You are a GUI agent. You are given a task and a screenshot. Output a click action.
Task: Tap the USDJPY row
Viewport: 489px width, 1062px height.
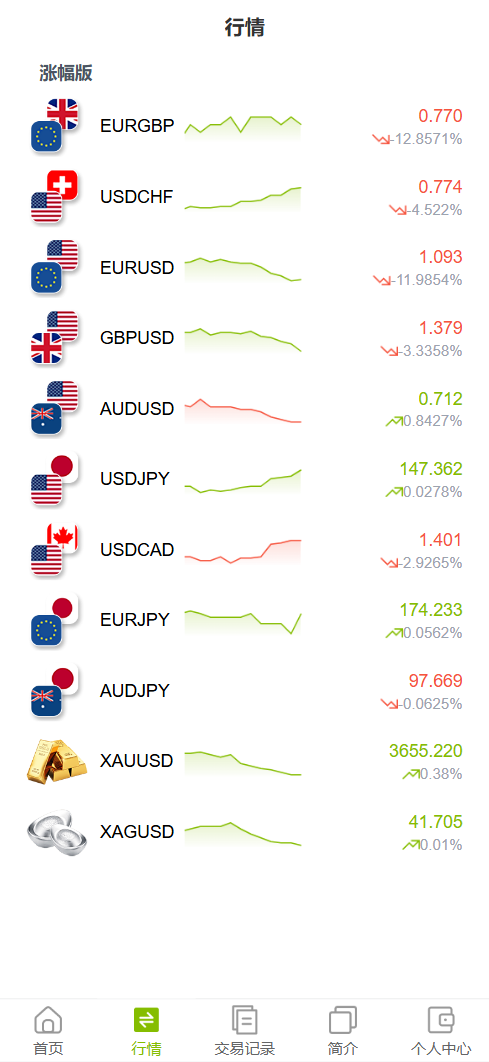pyautogui.click(x=244, y=479)
